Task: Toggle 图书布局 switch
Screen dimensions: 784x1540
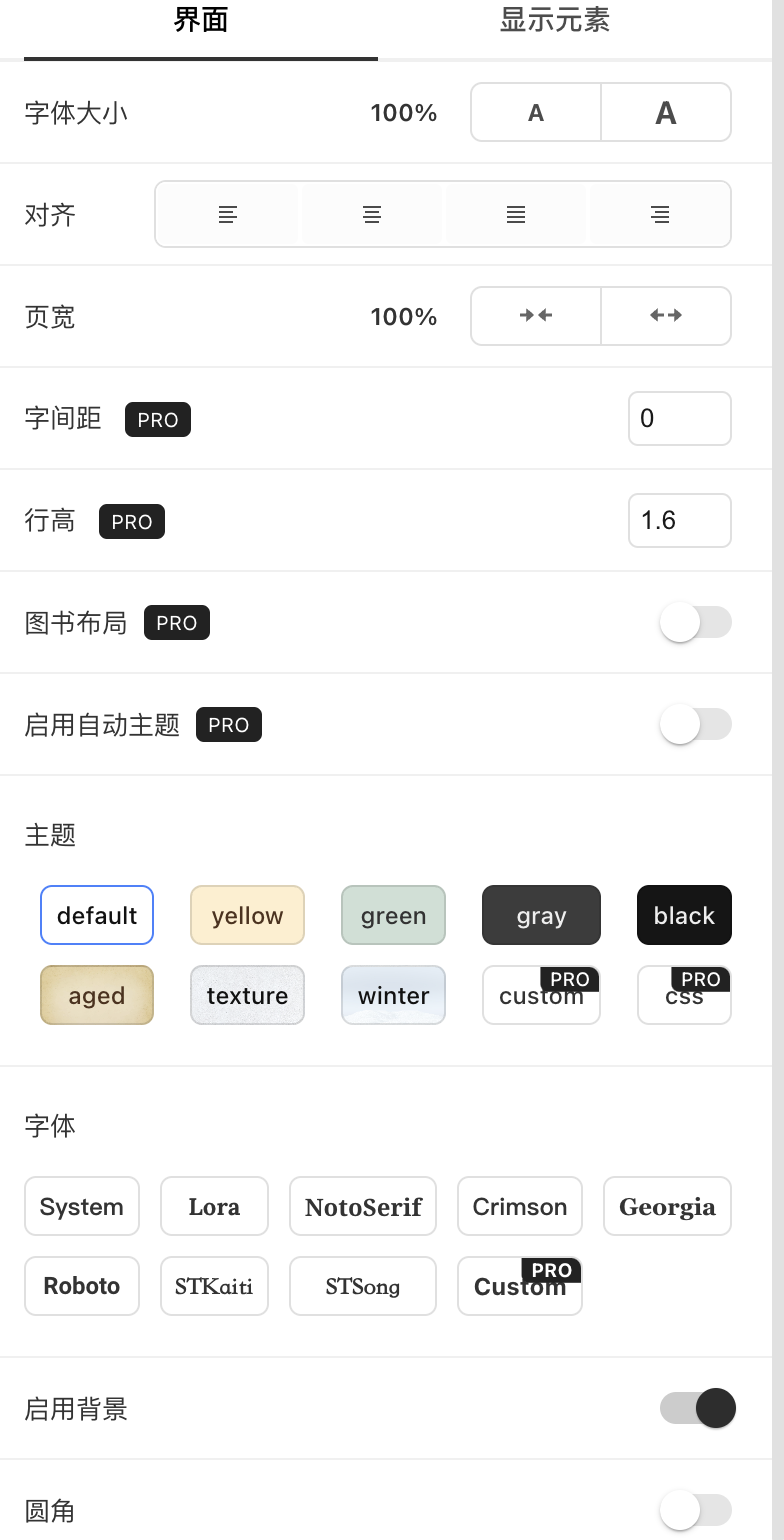Action: click(x=695, y=623)
